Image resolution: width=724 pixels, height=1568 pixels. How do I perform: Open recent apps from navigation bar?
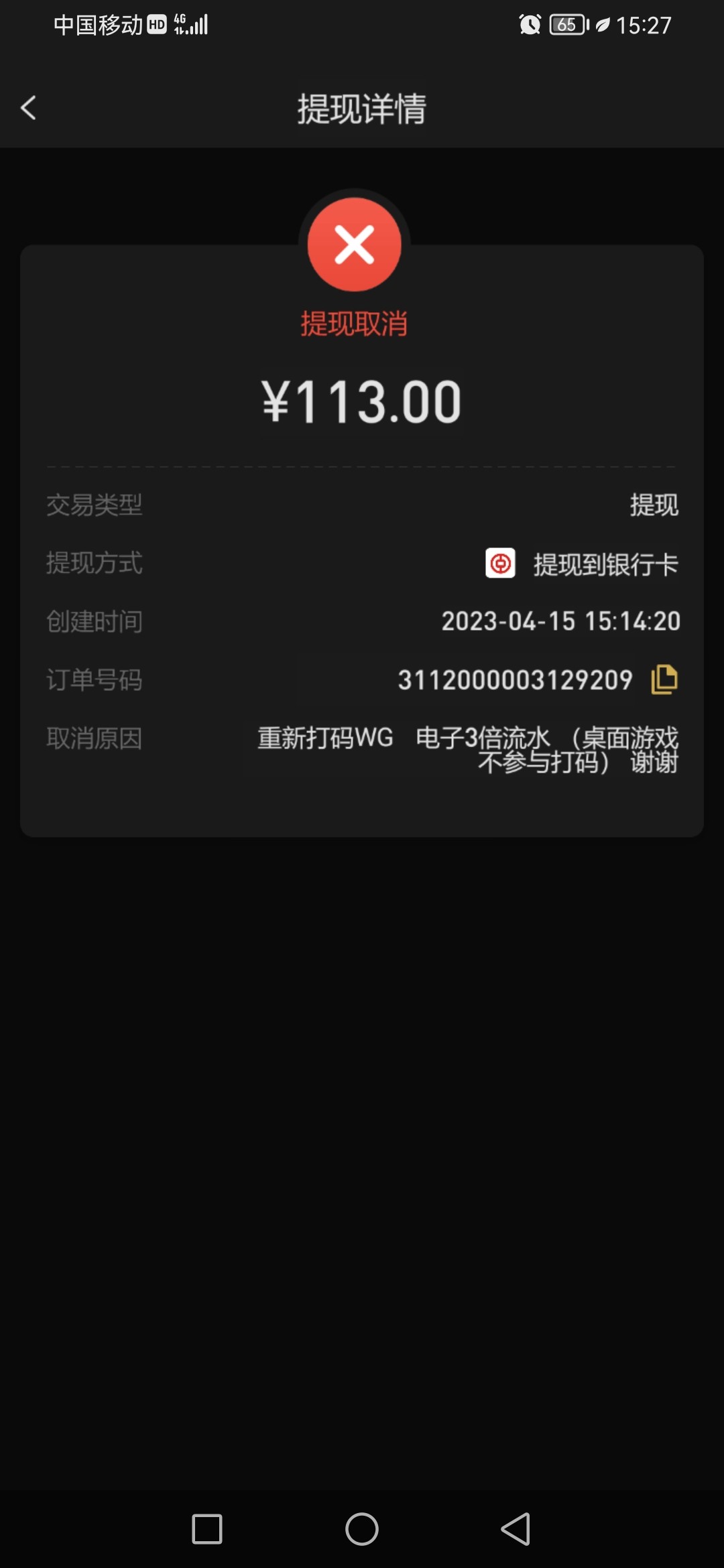[x=207, y=1529]
